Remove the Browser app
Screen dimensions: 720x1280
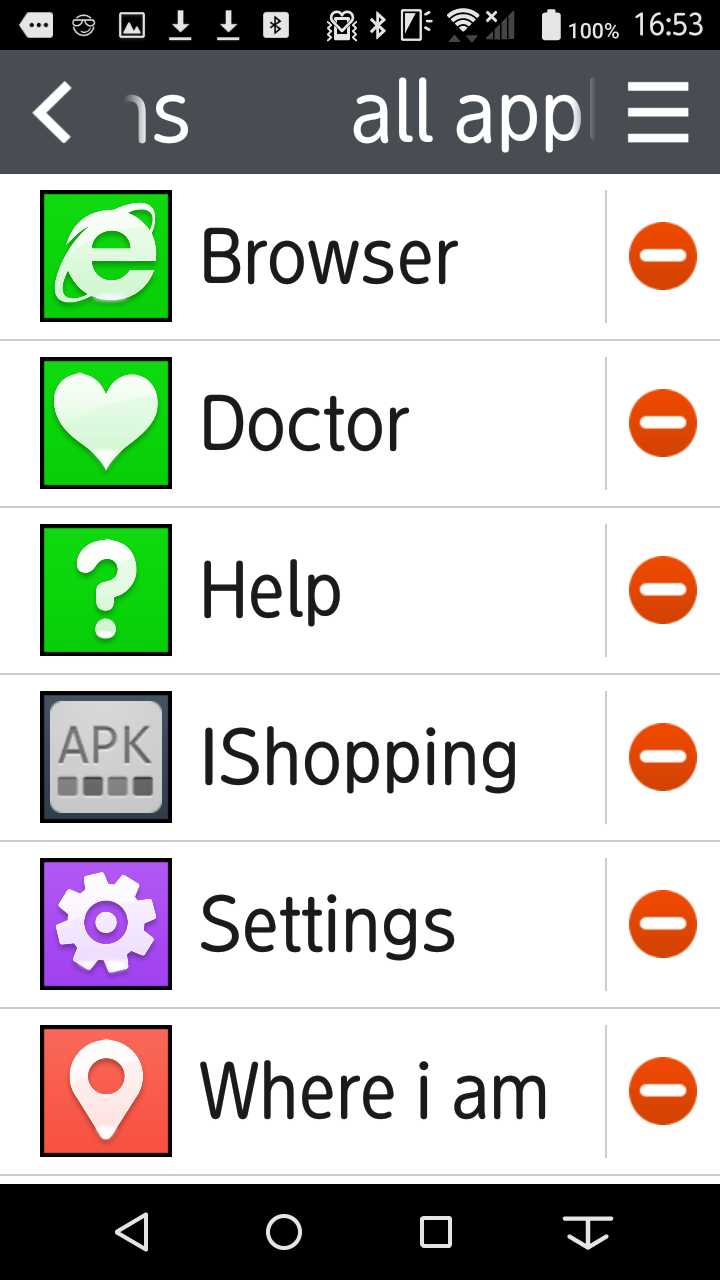tap(662, 256)
